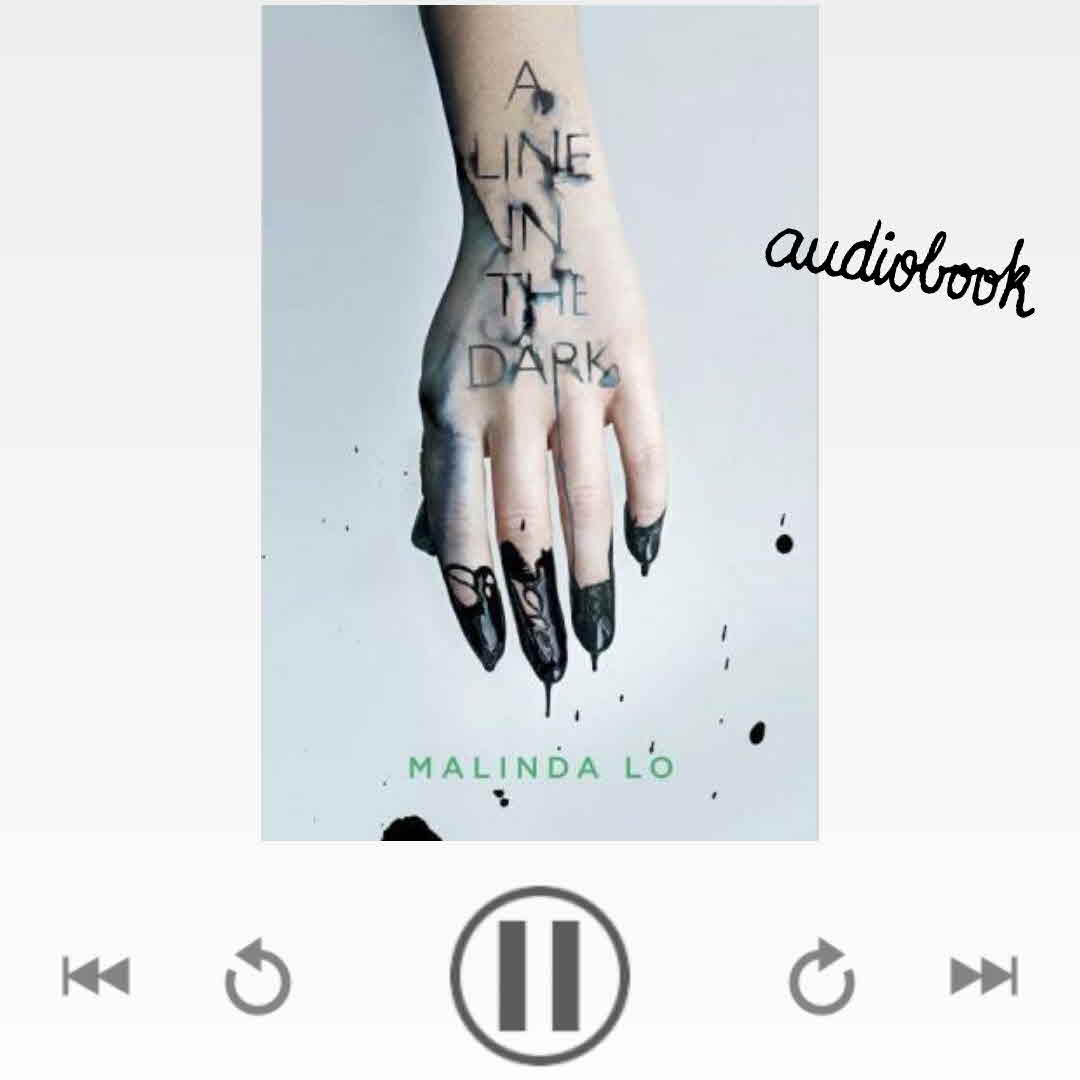Viewport: 1080px width, 1080px height.
Task: Skip ahead to the next chapter
Action: coord(984,976)
